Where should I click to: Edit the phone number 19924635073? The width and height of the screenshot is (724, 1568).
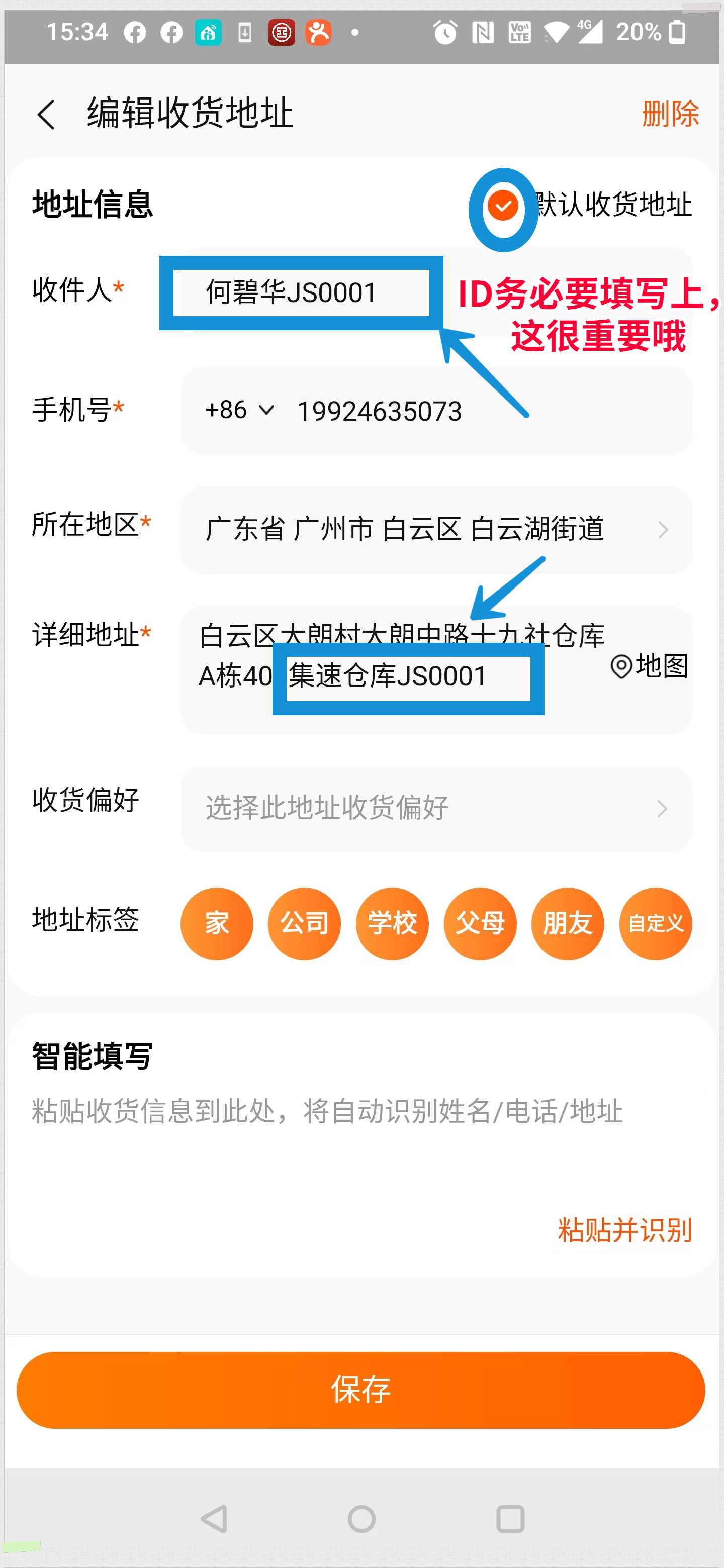[x=380, y=412]
